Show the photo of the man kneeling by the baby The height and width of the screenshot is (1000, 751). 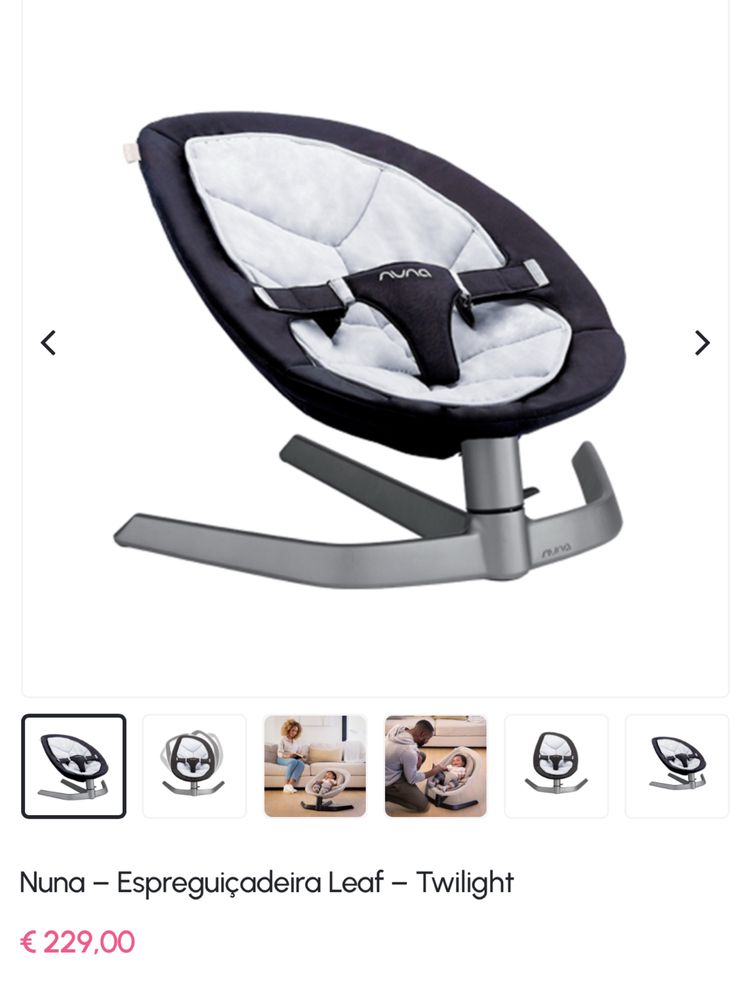pos(436,766)
